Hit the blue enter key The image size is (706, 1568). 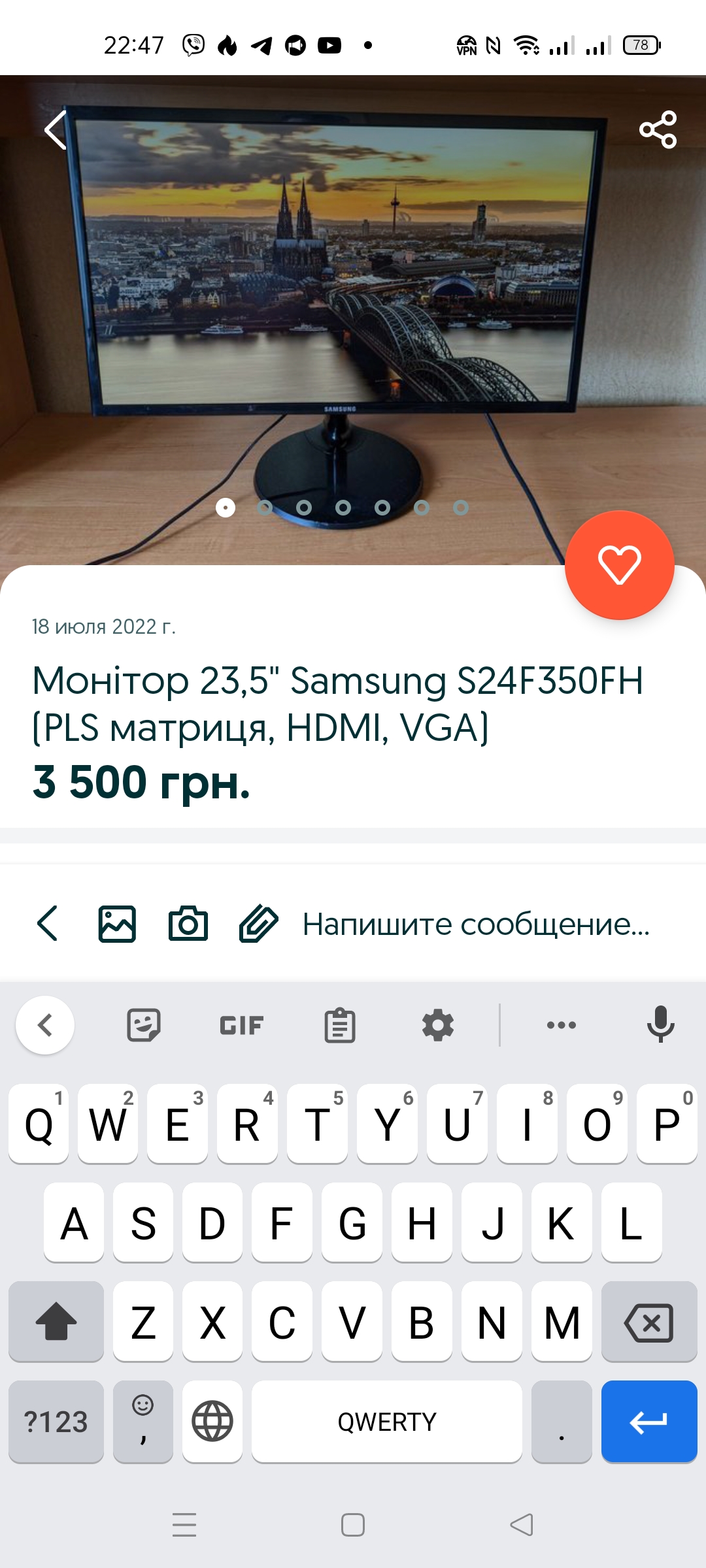tap(649, 1421)
